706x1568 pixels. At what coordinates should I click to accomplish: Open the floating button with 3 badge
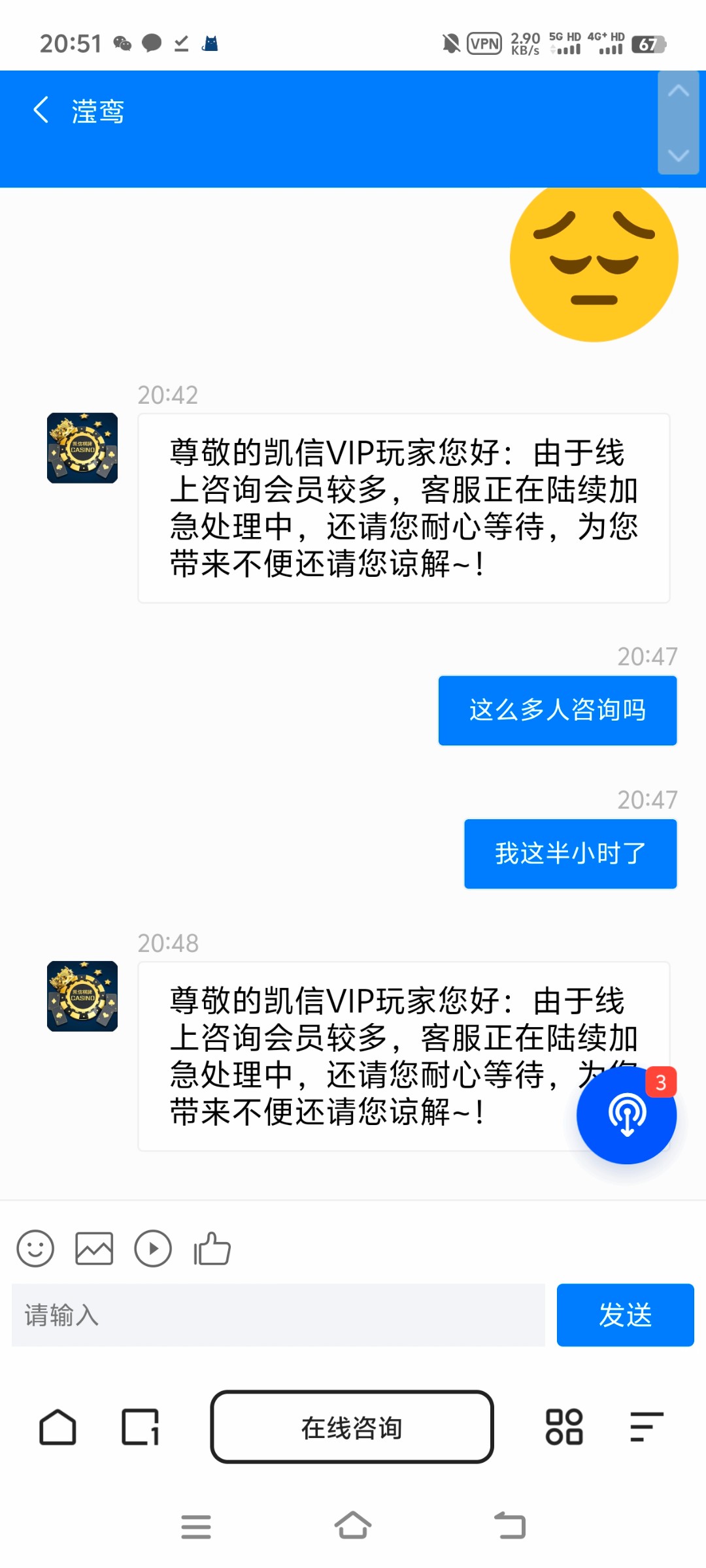point(626,1114)
